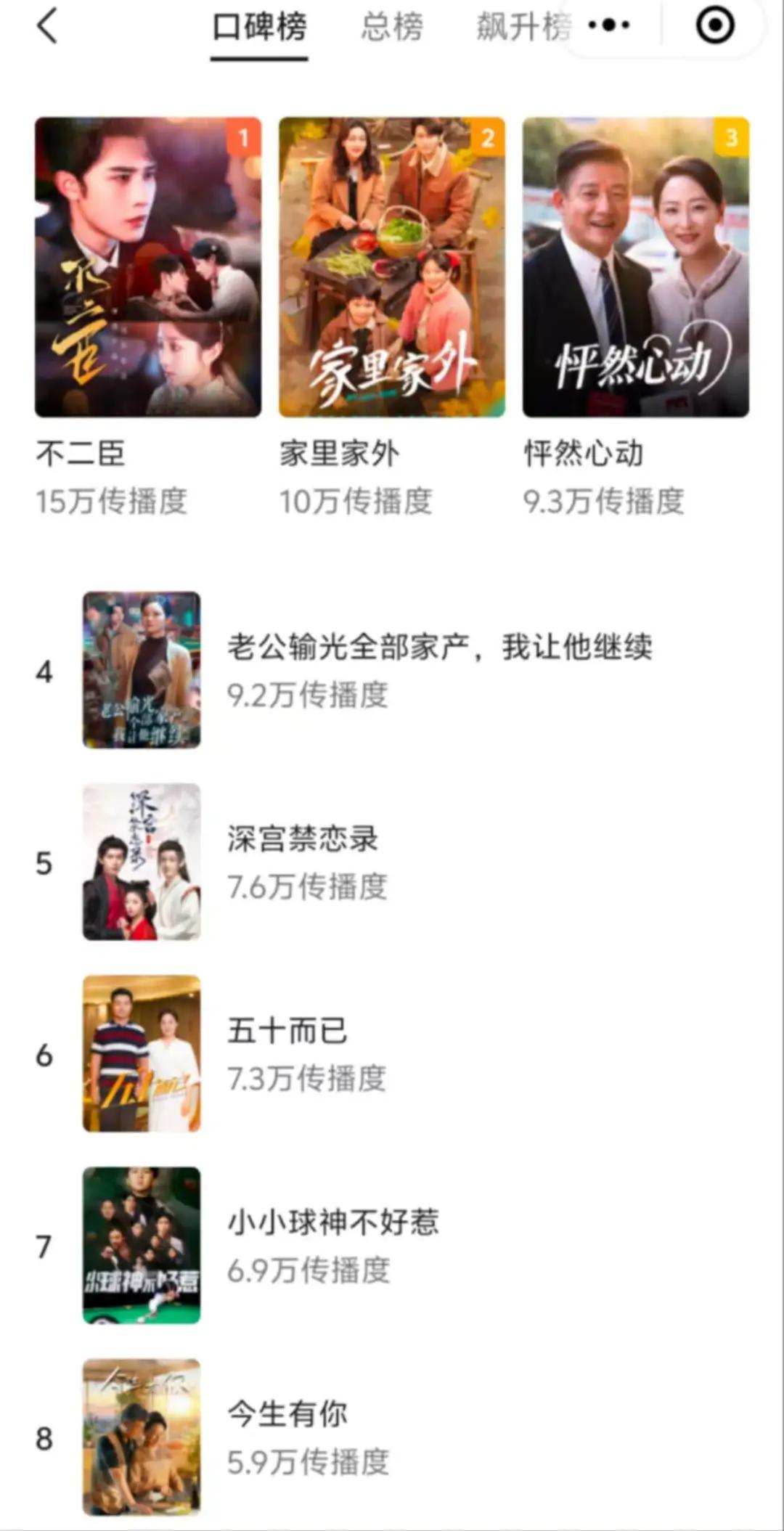Open the top-ranked drama 不二臣

[x=148, y=267]
